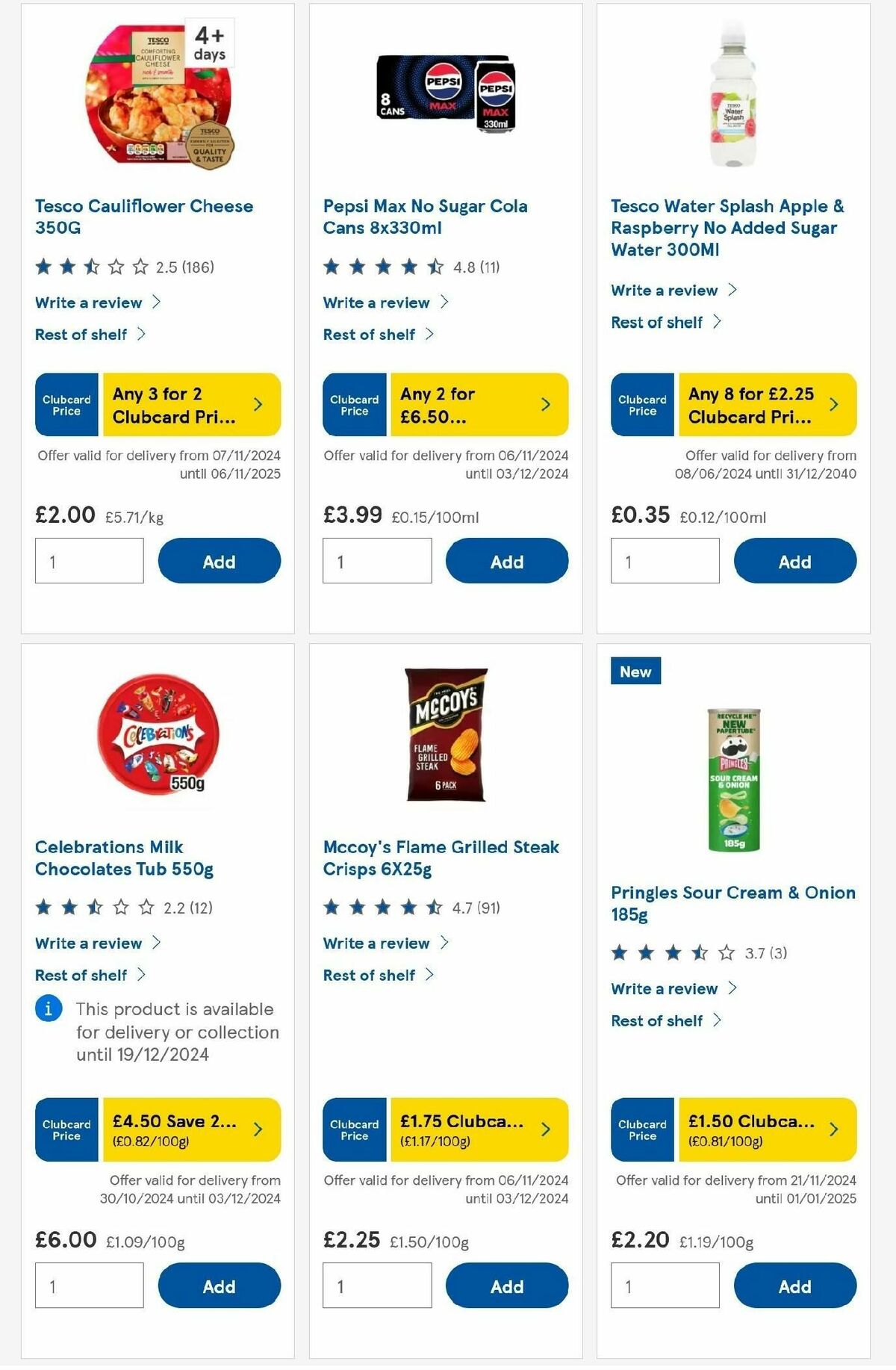Viewport: 896px width, 1370px height.
Task: Expand the £1.75 Clubcard offer details arrow
Action: (x=546, y=1130)
